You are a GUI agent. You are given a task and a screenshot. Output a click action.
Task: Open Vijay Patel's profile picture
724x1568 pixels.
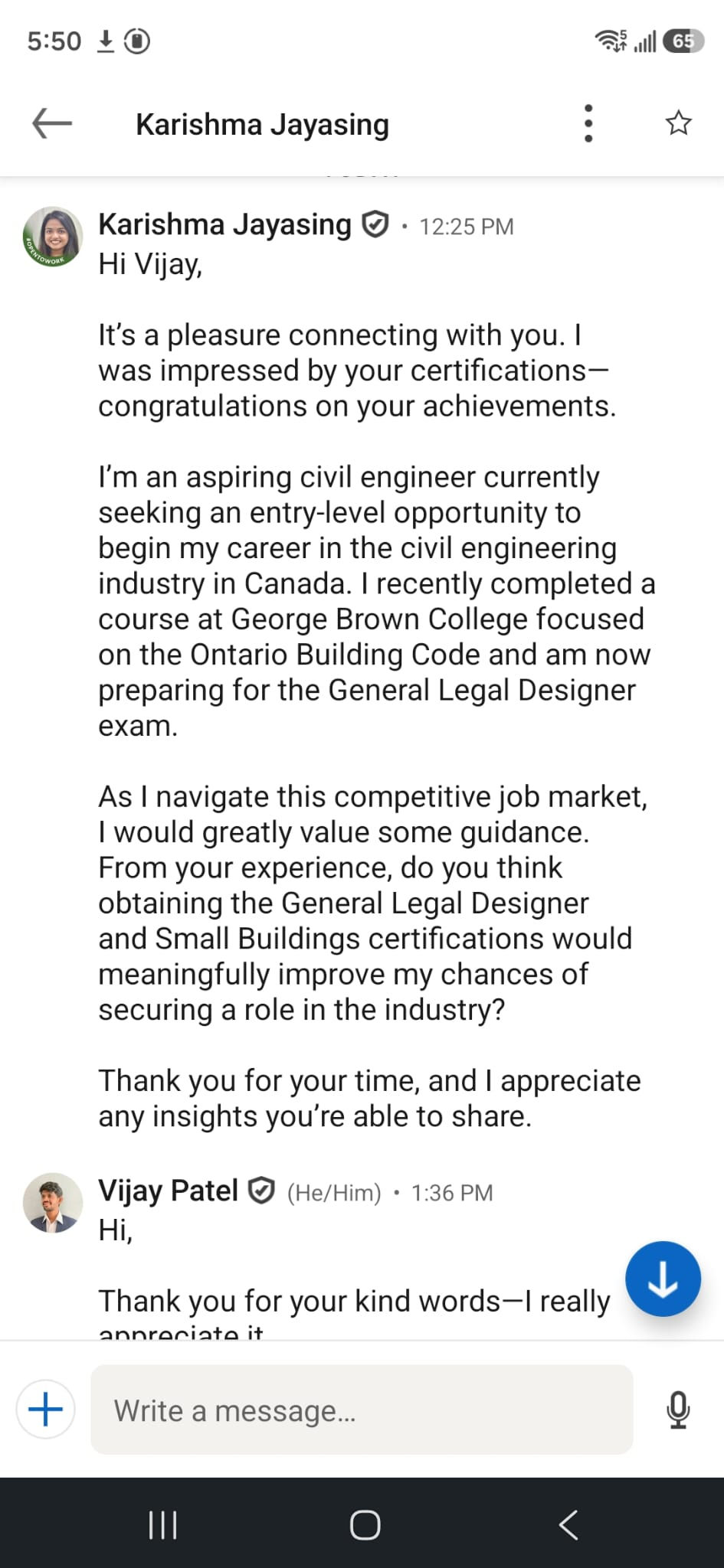[x=53, y=1203]
